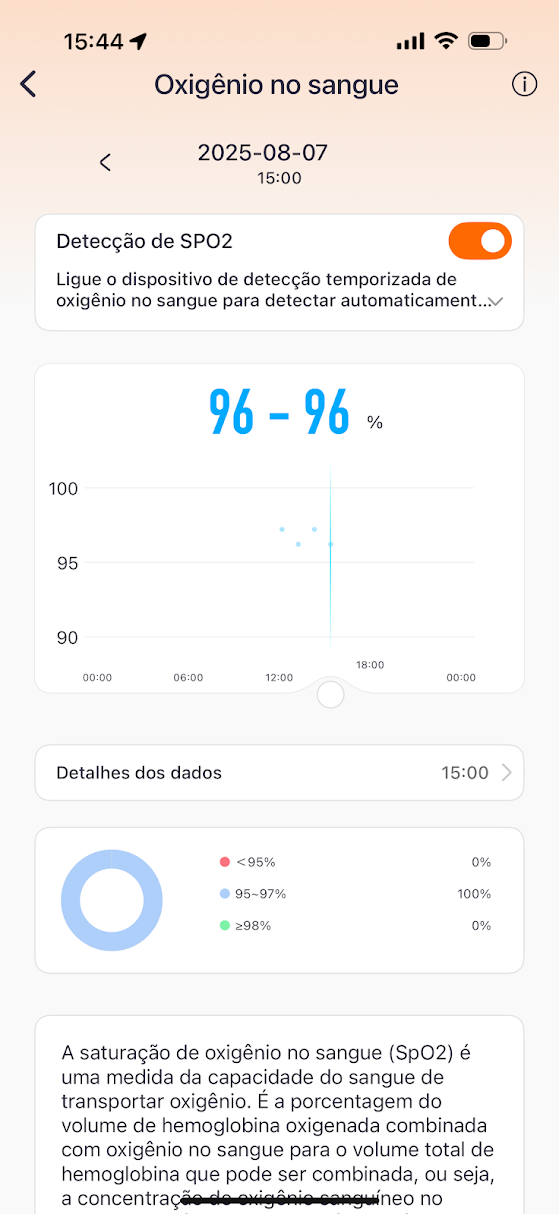Disable the Detecção de SPO2 switch
The height and width of the screenshot is (1214, 559).
(480, 241)
